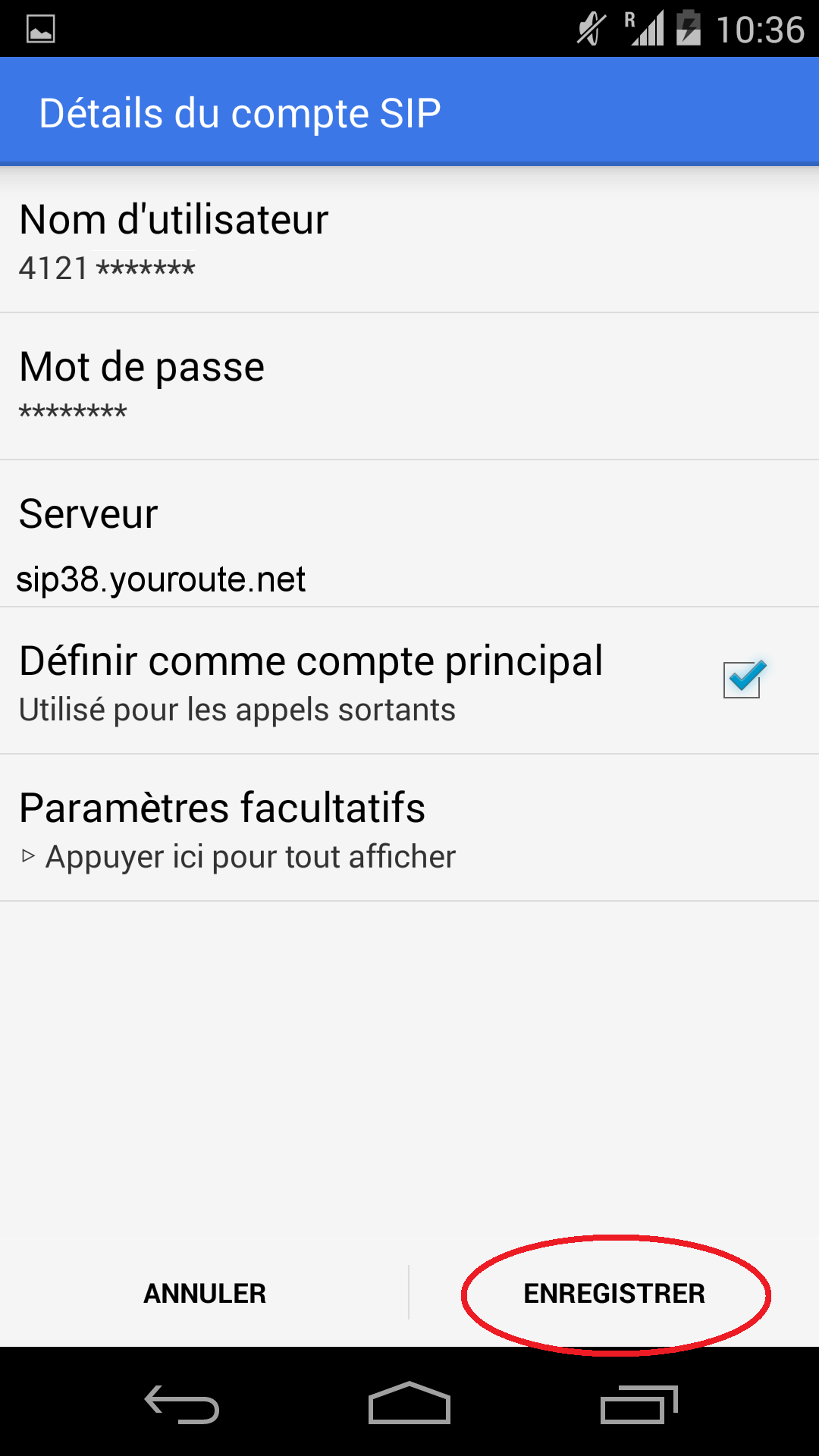The height and width of the screenshot is (1456, 819).
Task: Tap ANNULER to discard changes
Action: (x=205, y=1293)
